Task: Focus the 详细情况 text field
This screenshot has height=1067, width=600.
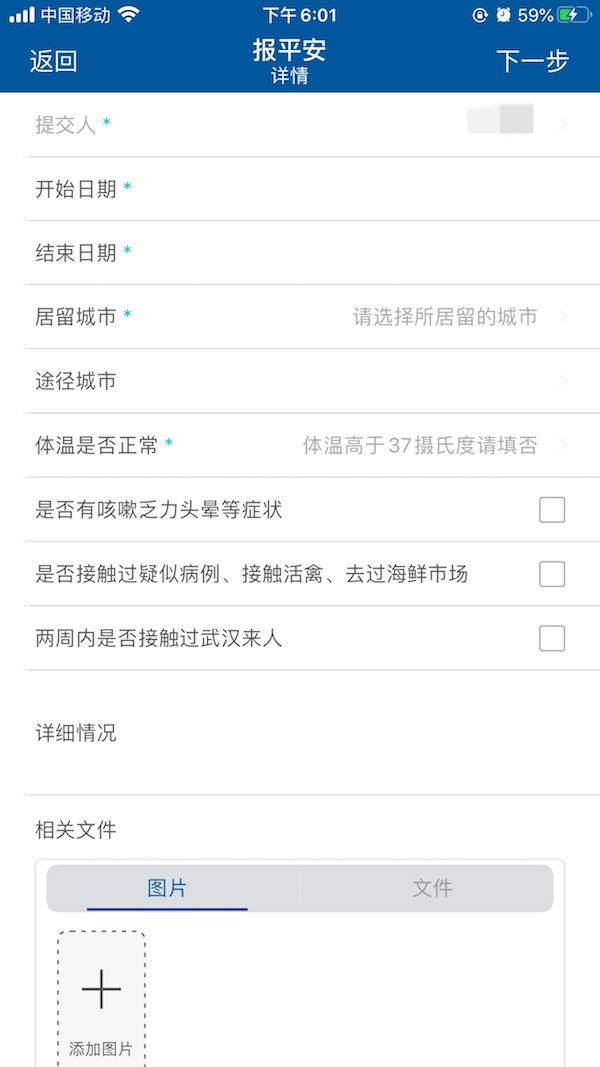Action: click(300, 733)
